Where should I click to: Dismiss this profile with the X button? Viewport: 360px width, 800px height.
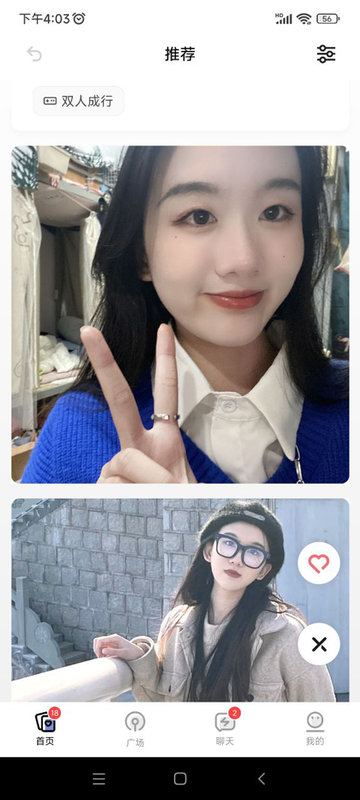pos(319,644)
